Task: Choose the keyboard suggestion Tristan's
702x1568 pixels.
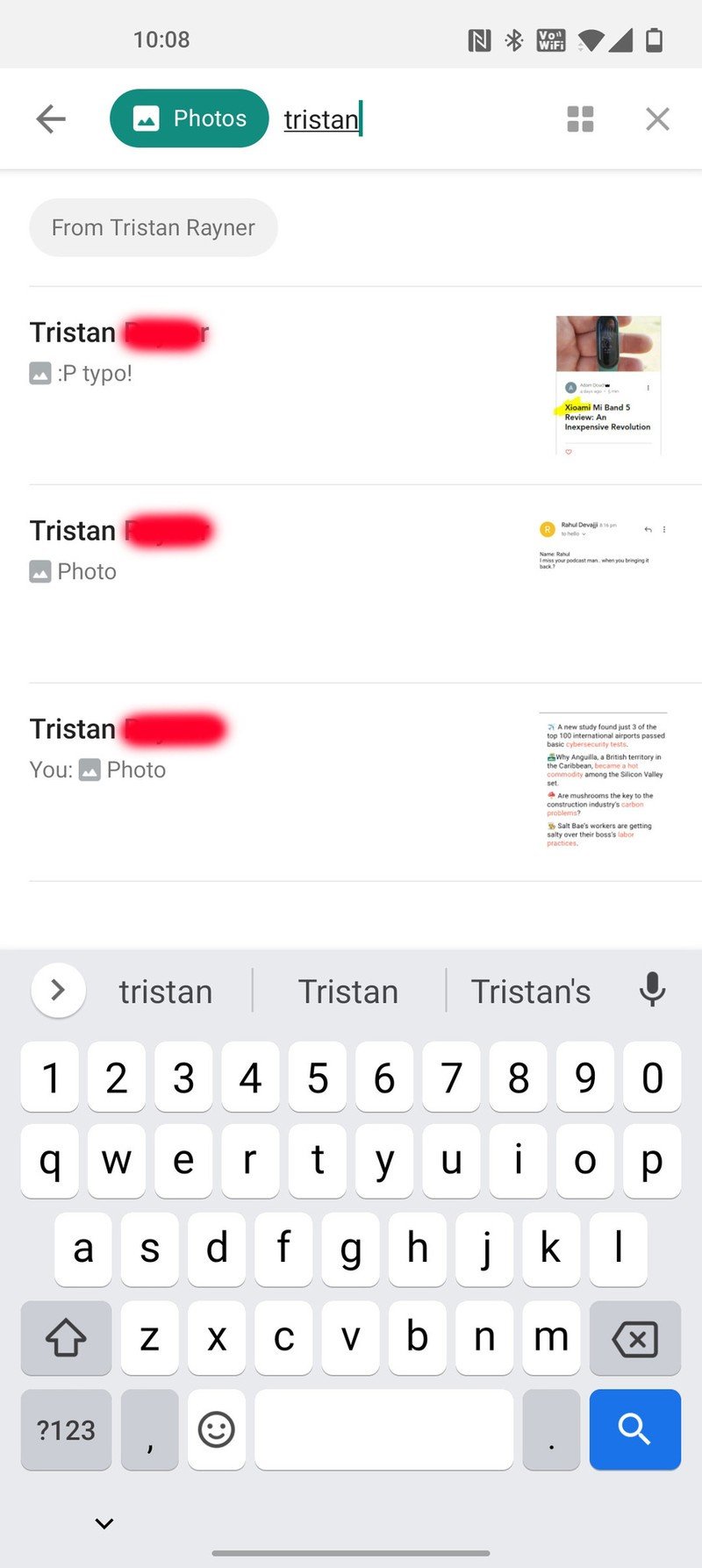Action: click(531, 992)
